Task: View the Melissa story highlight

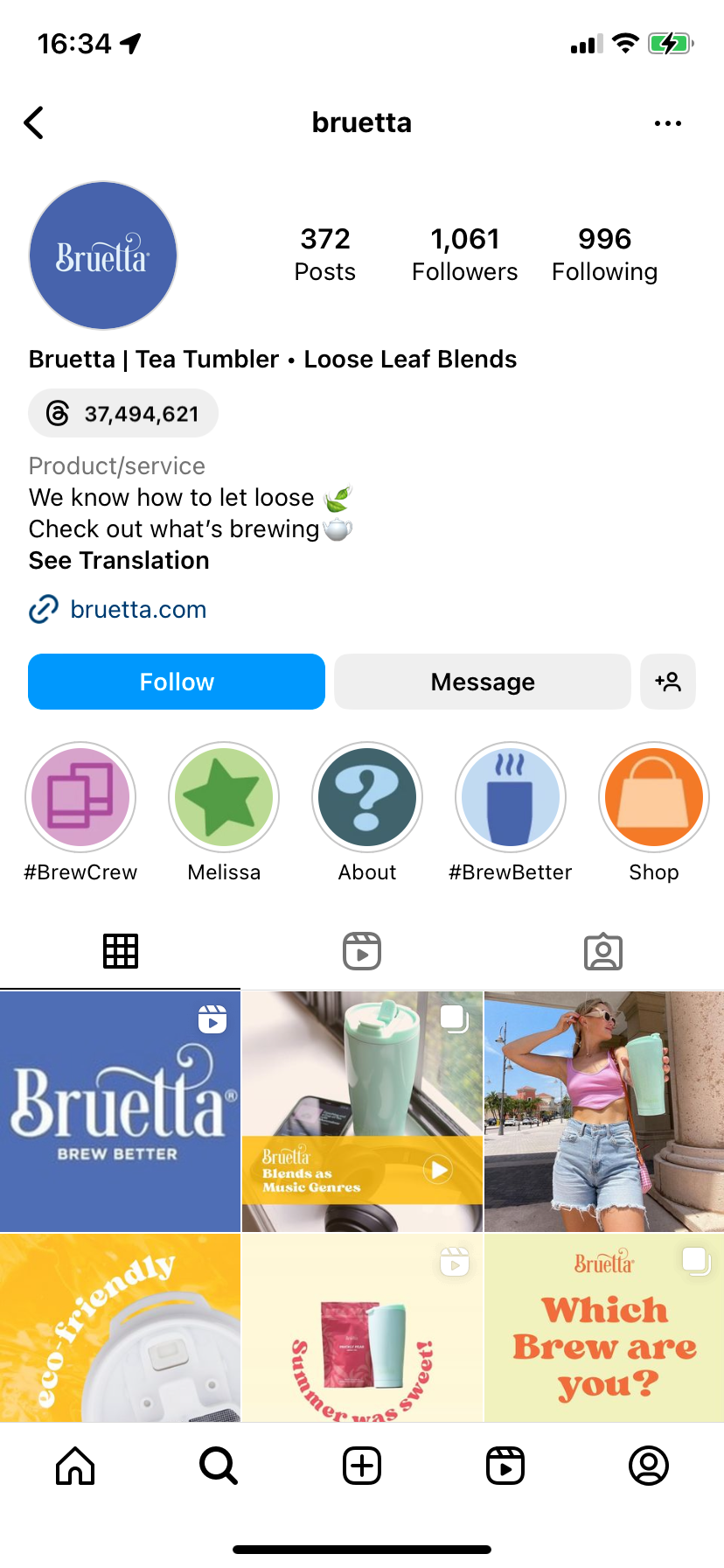Action: [224, 797]
